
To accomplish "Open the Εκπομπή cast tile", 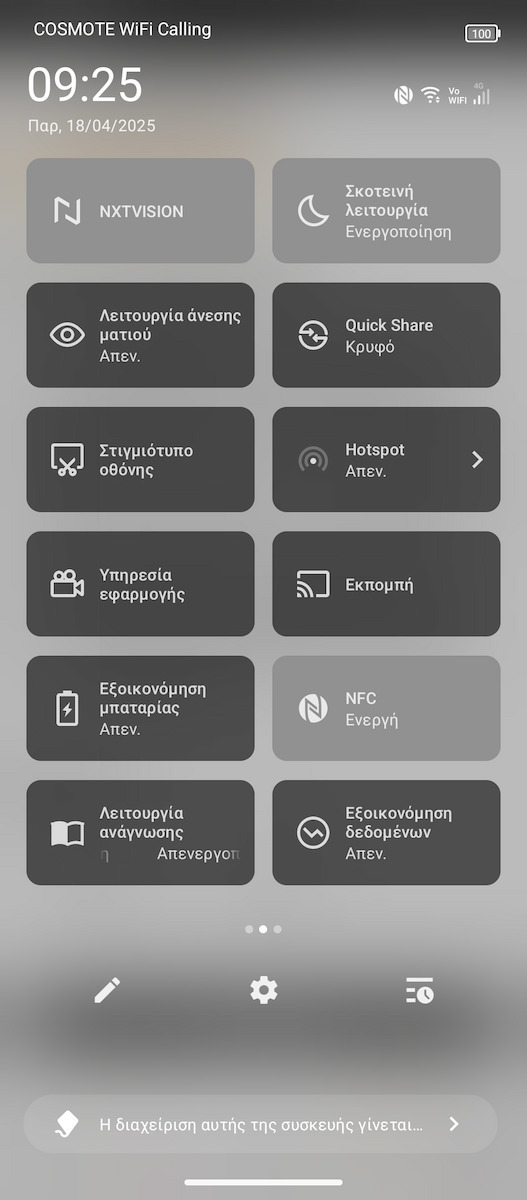I will 386,584.
